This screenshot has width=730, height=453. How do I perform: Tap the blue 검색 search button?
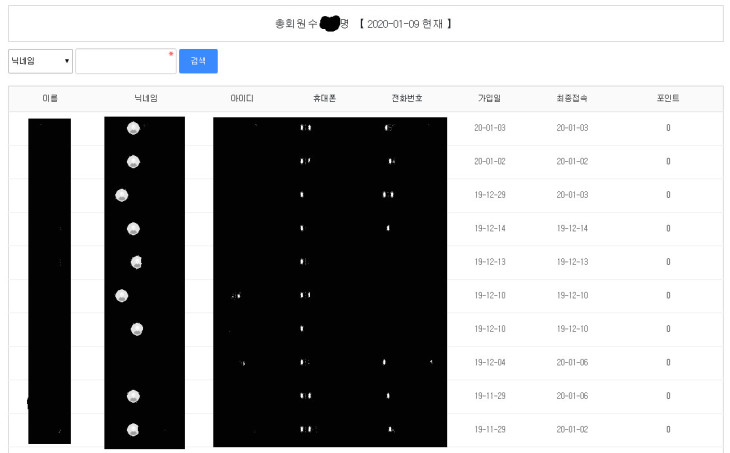(x=199, y=61)
